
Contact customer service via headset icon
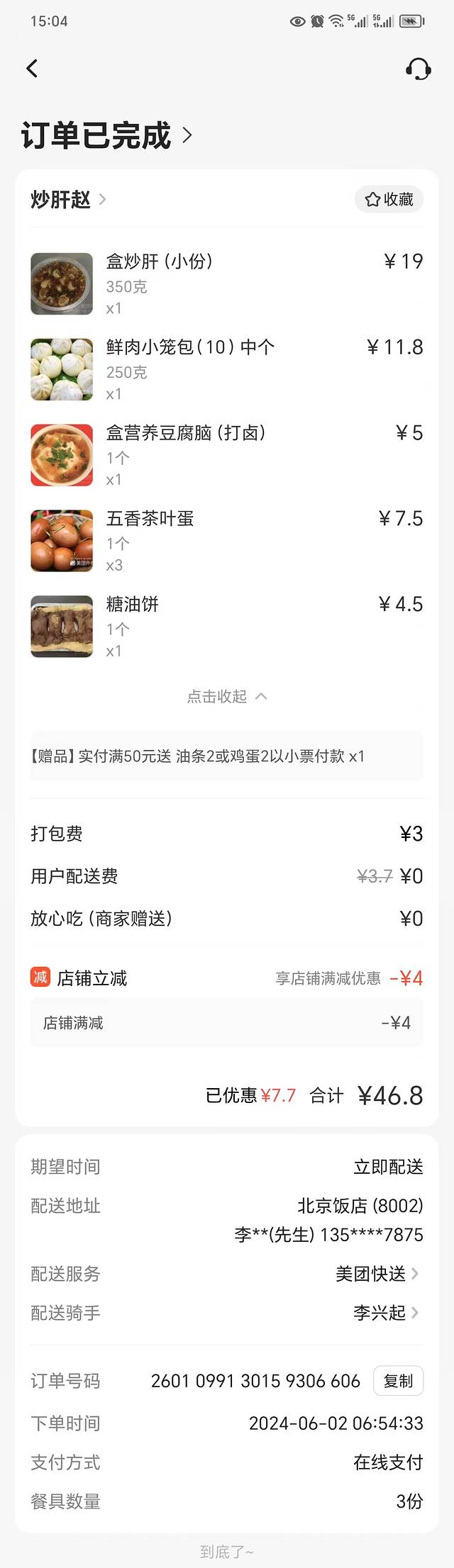coord(418,69)
